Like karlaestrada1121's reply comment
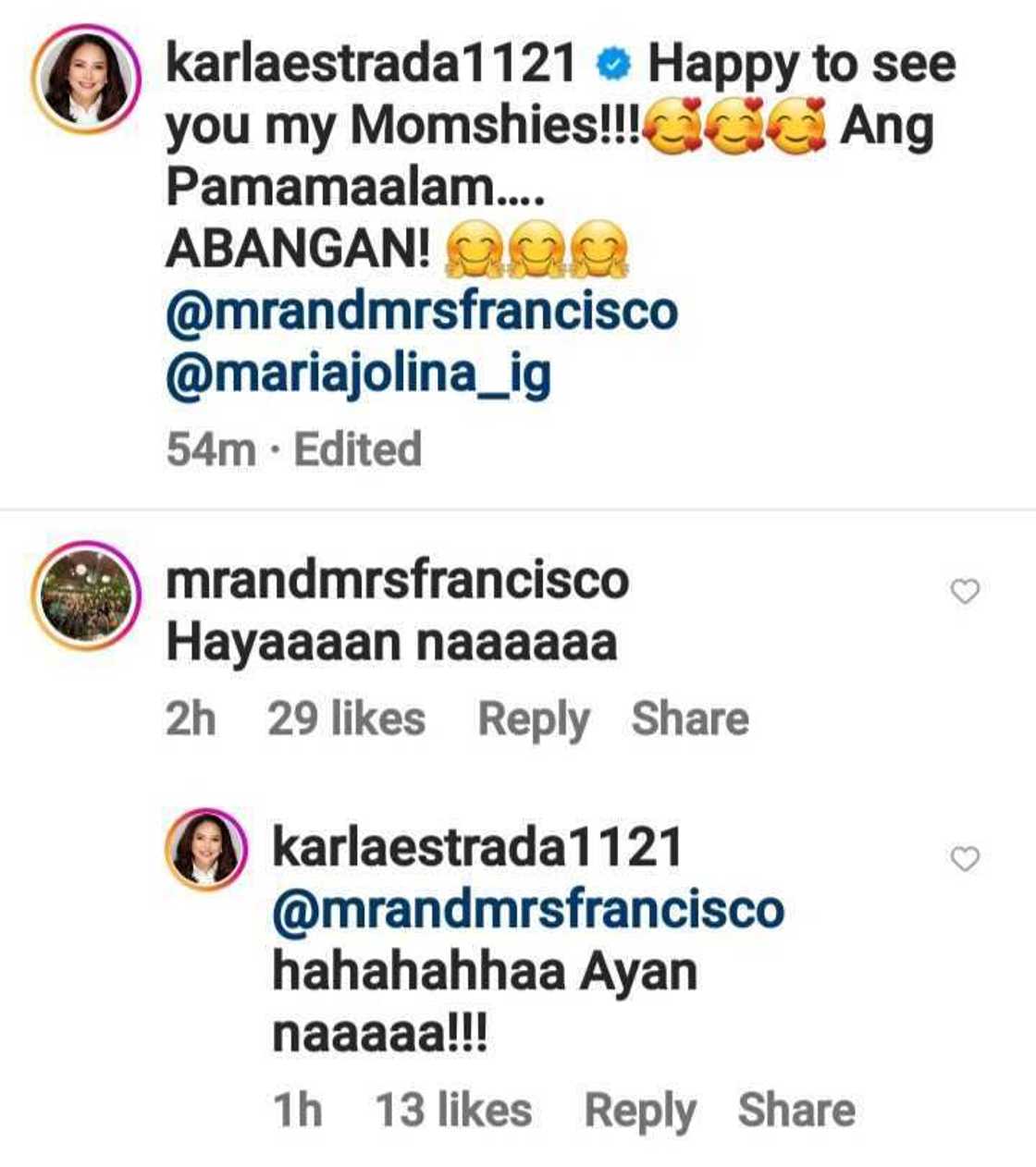Viewport: 1036px width, 1167px height. (965, 859)
